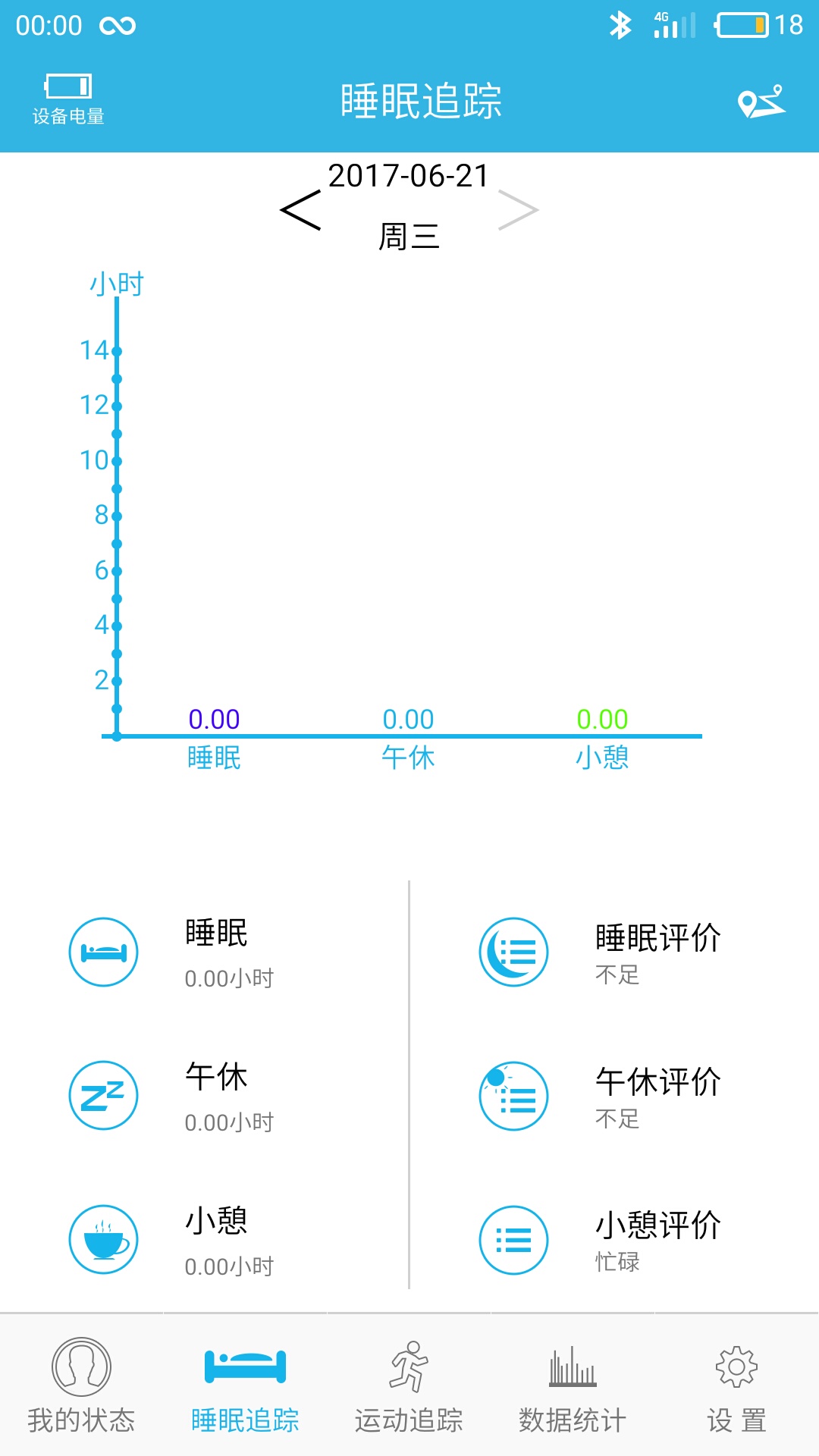Switch to the 我的状态 tab
This screenshot has height=1456, width=819.
(x=81, y=1385)
